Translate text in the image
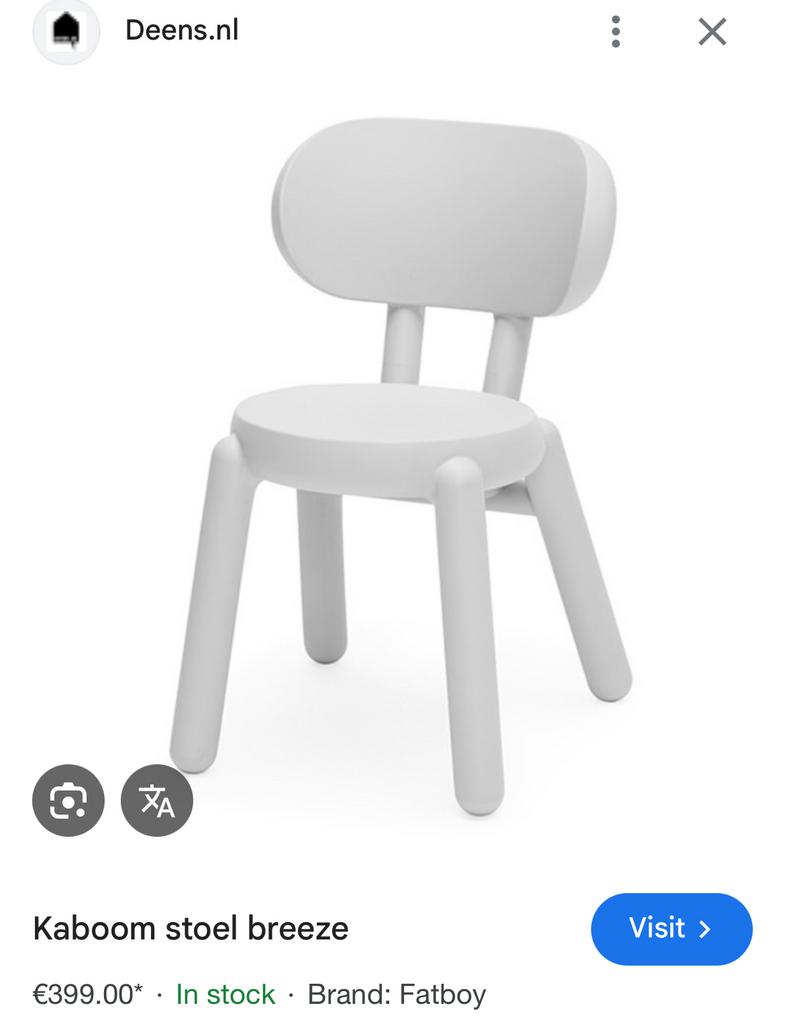The width and height of the screenshot is (785, 1024). pos(157,800)
